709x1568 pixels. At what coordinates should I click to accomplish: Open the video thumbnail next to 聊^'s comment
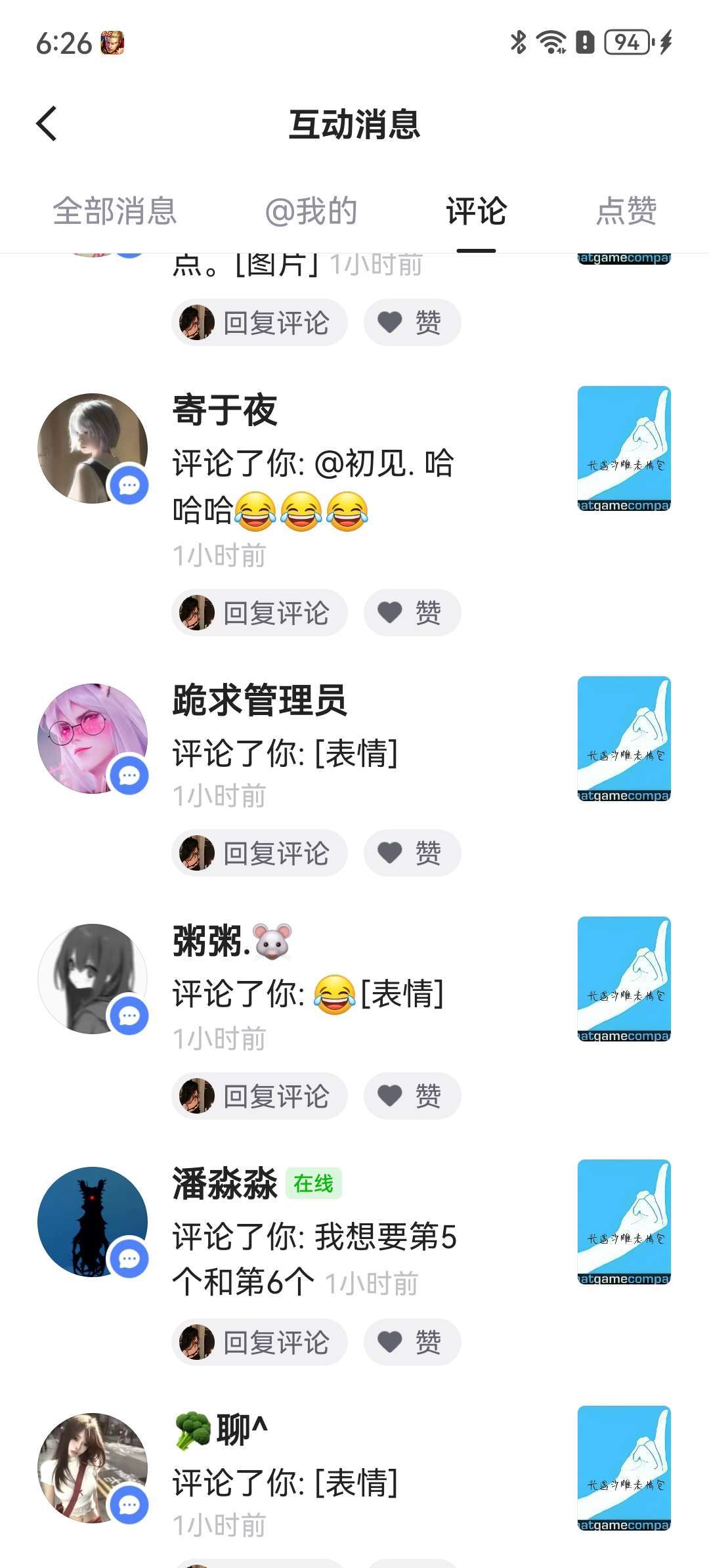point(624,1468)
